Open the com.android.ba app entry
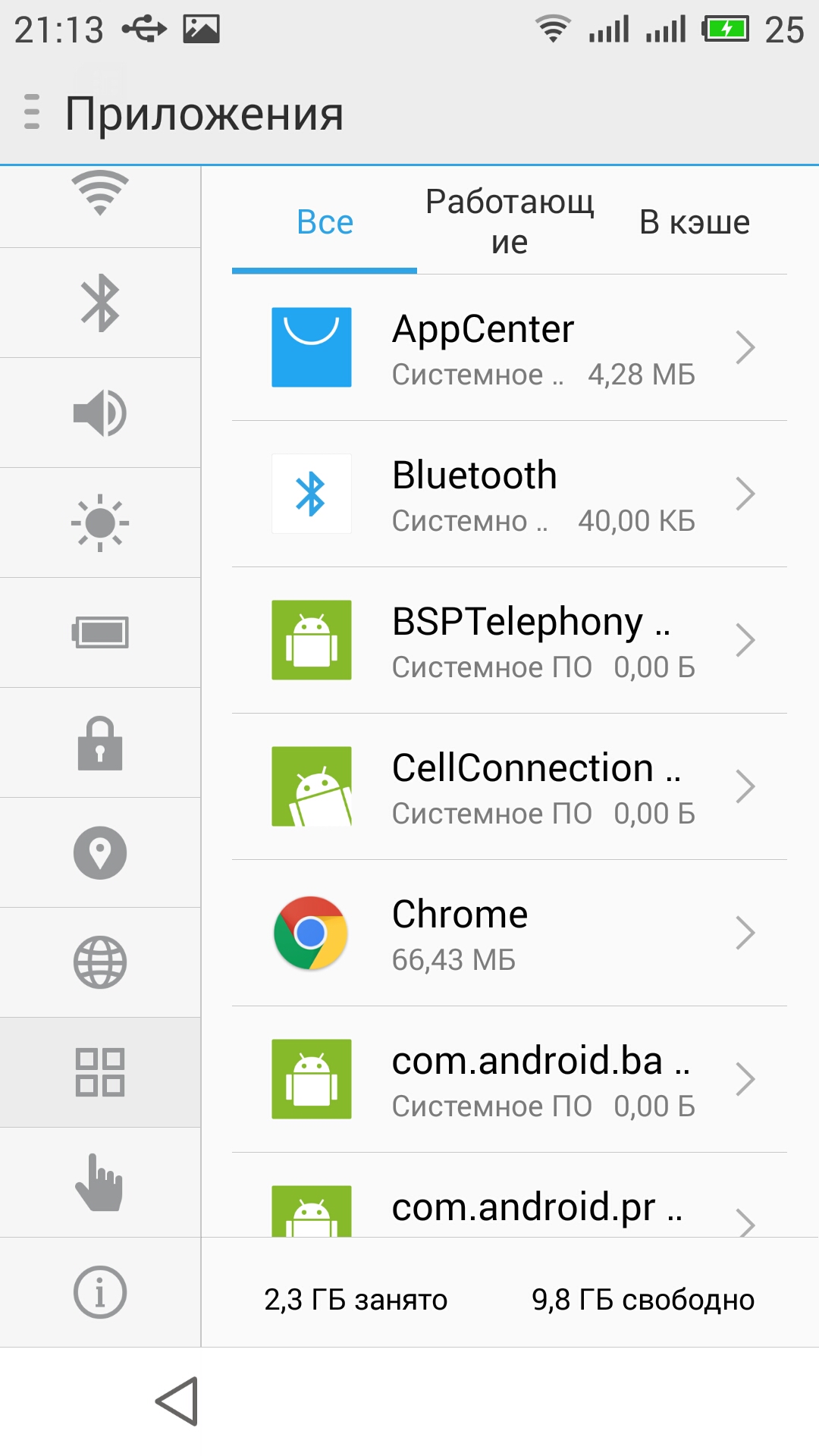 point(510,1079)
